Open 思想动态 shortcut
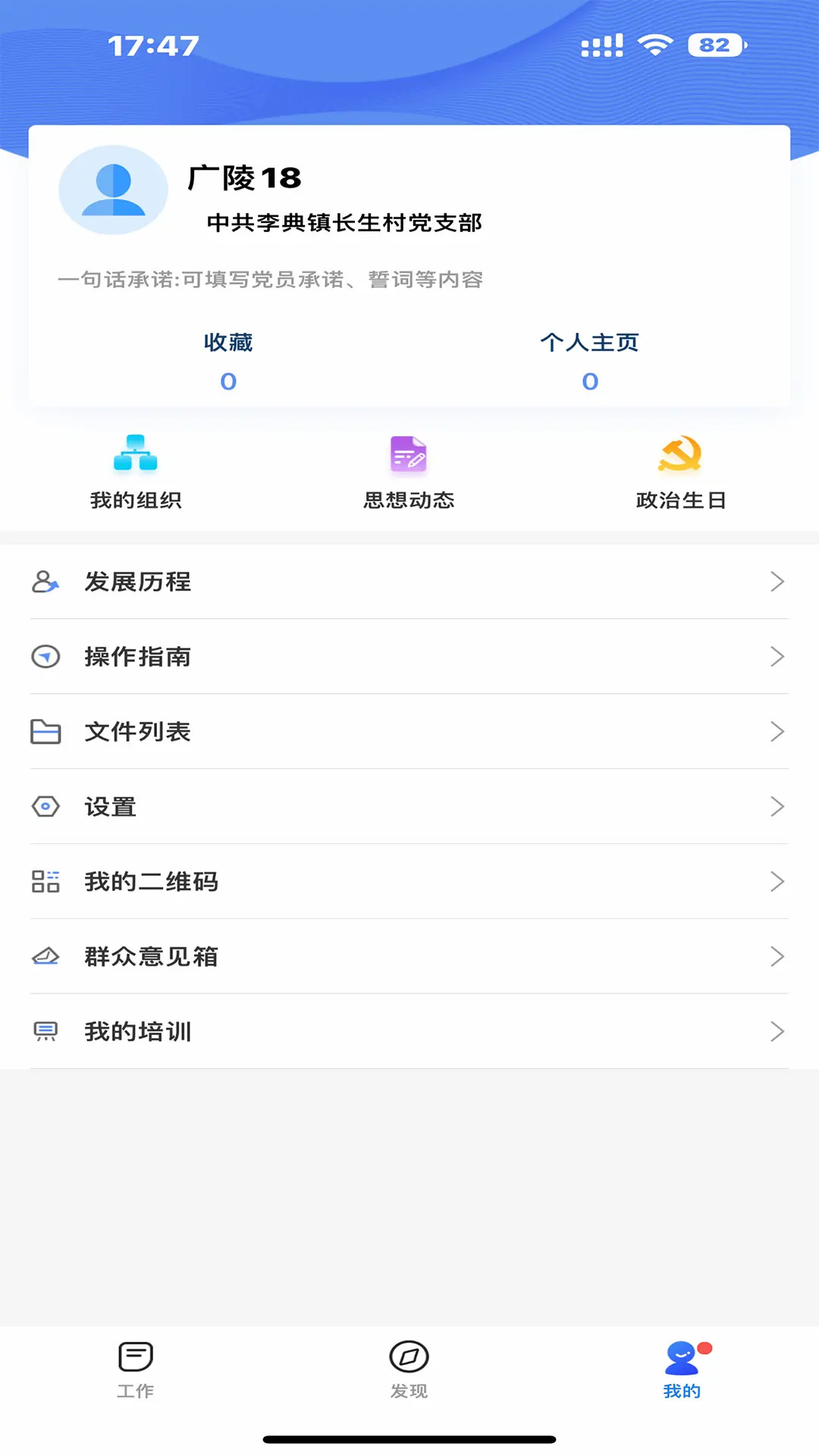 (x=409, y=471)
